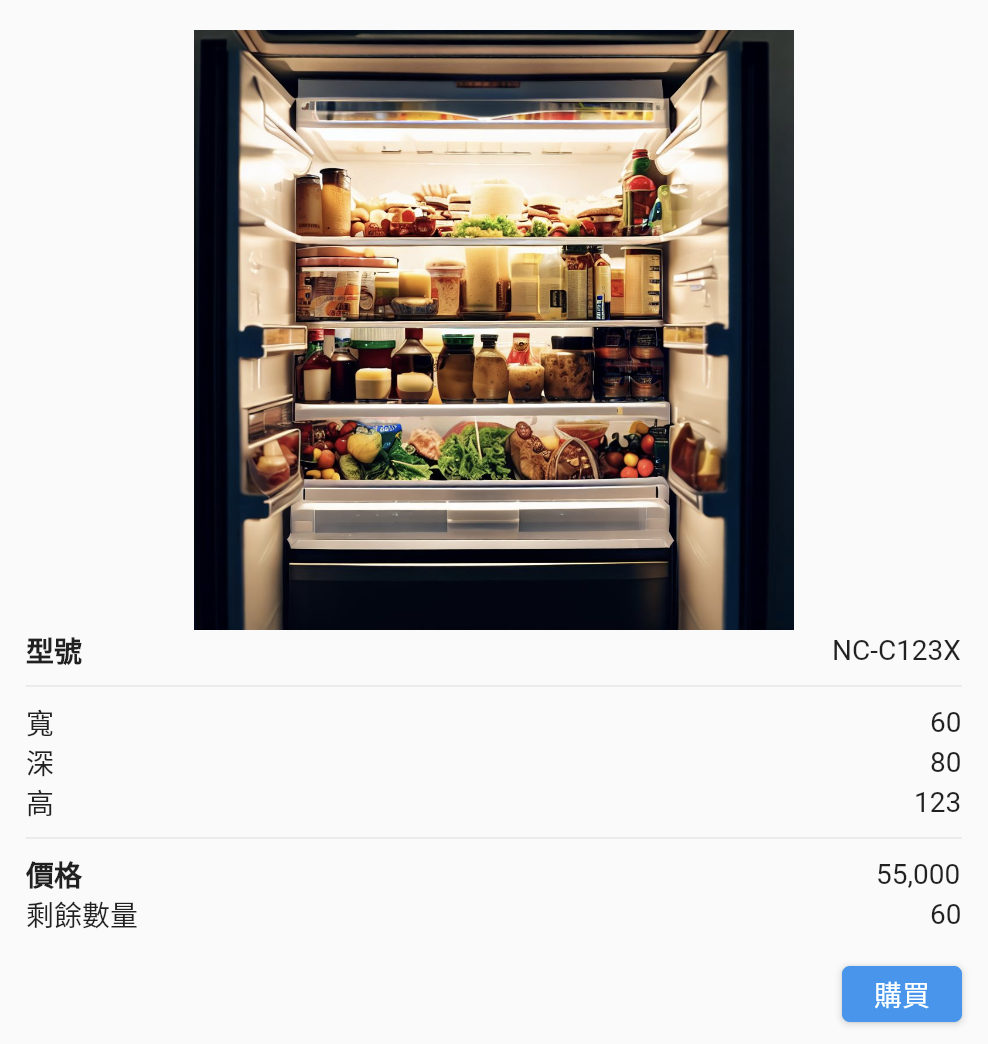Click the 購買 purchase button
Viewport: 988px width, 1044px height.
tap(900, 994)
